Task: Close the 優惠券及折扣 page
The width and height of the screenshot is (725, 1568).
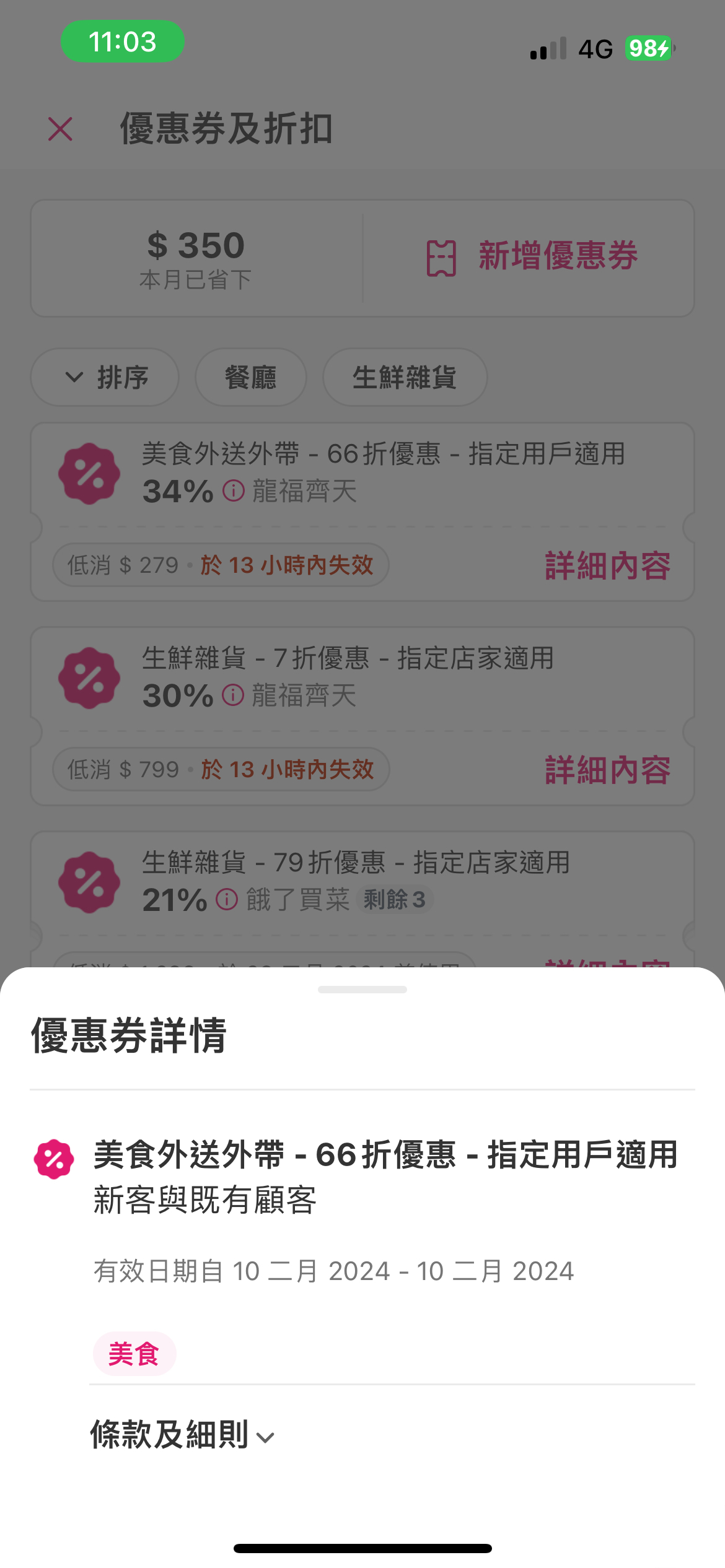Action: [61, 129]
